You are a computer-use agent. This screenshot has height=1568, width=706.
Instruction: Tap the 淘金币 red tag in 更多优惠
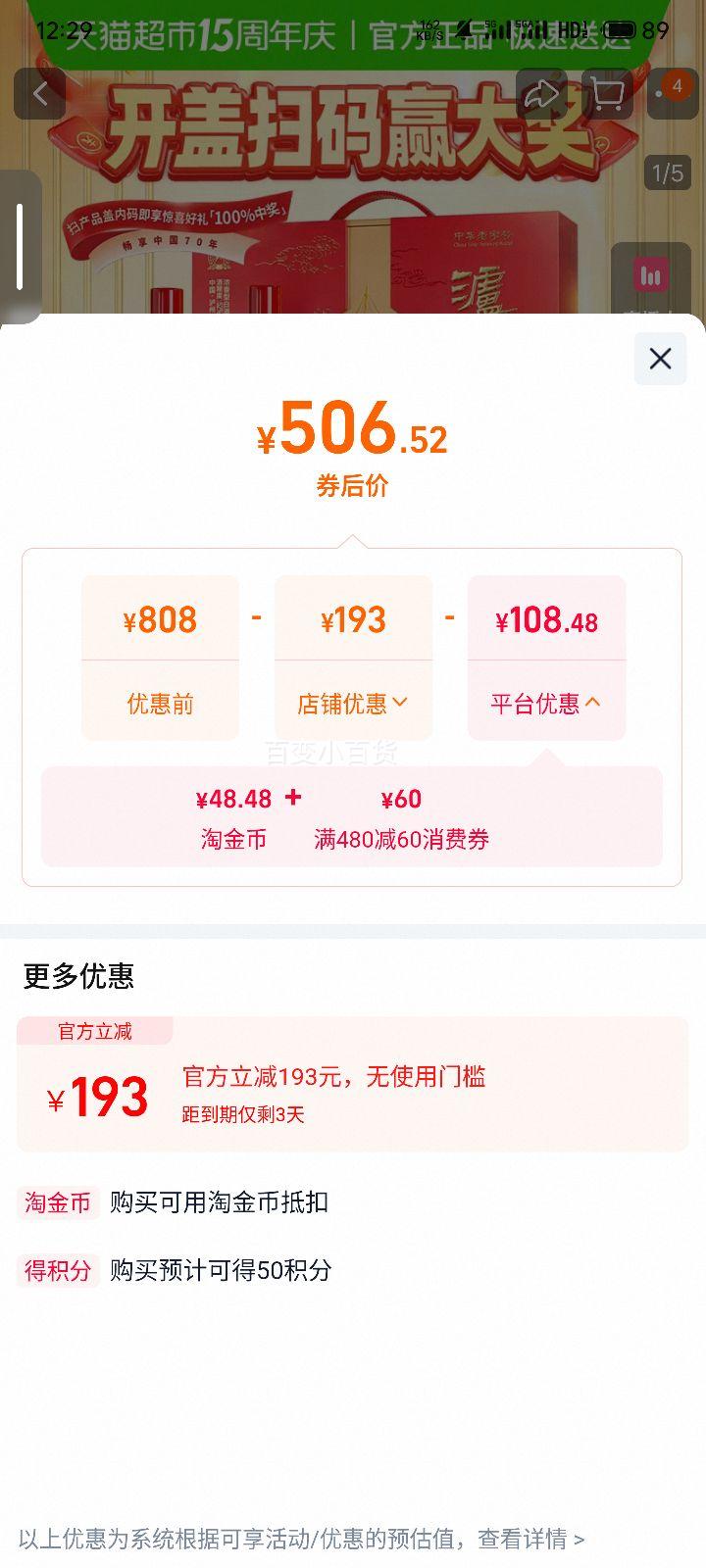[x=56, y=1203]
